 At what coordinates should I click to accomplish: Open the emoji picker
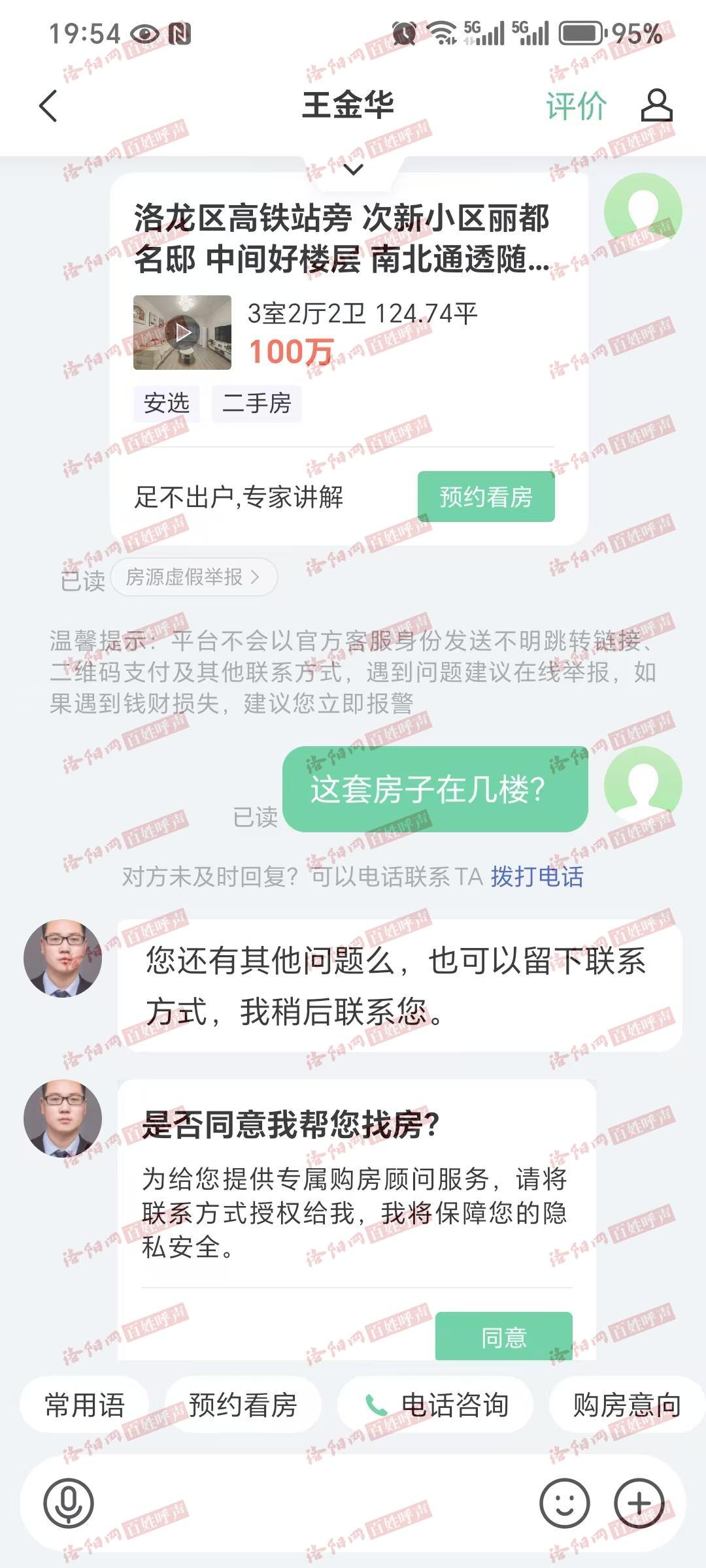564,1503
